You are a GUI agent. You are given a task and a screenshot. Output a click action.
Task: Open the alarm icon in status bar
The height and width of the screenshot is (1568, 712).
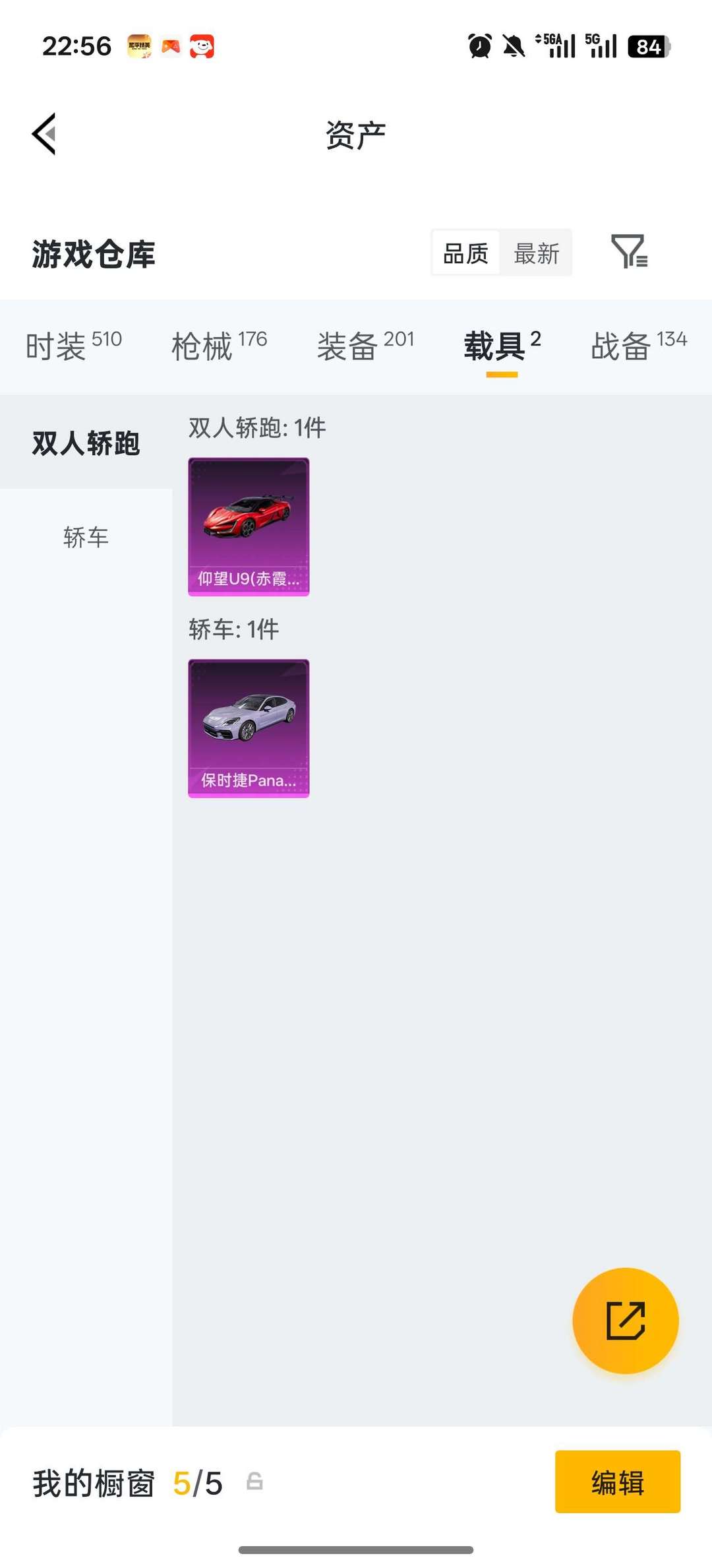(x=481, y=46)
